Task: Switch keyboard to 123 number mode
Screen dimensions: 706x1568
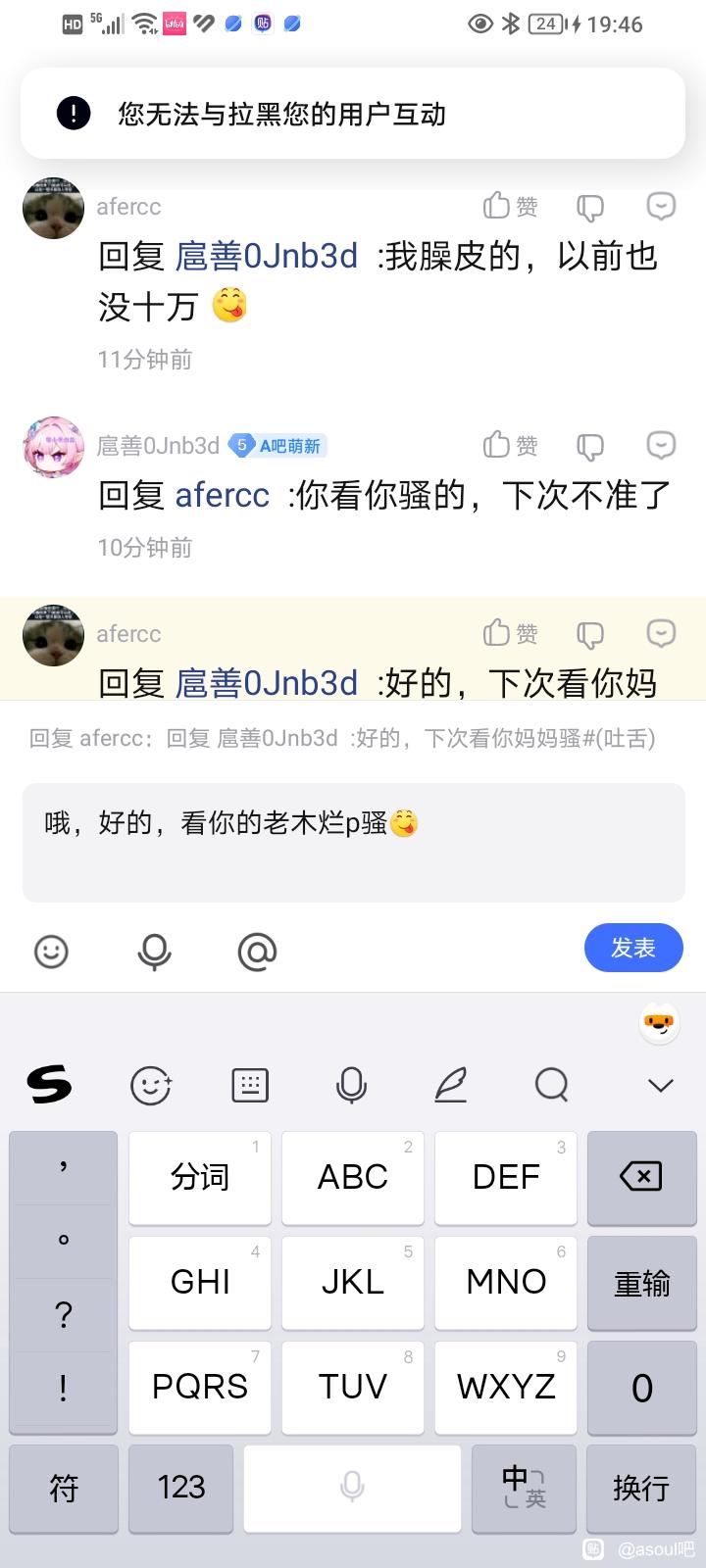Action: (180, 1488)
